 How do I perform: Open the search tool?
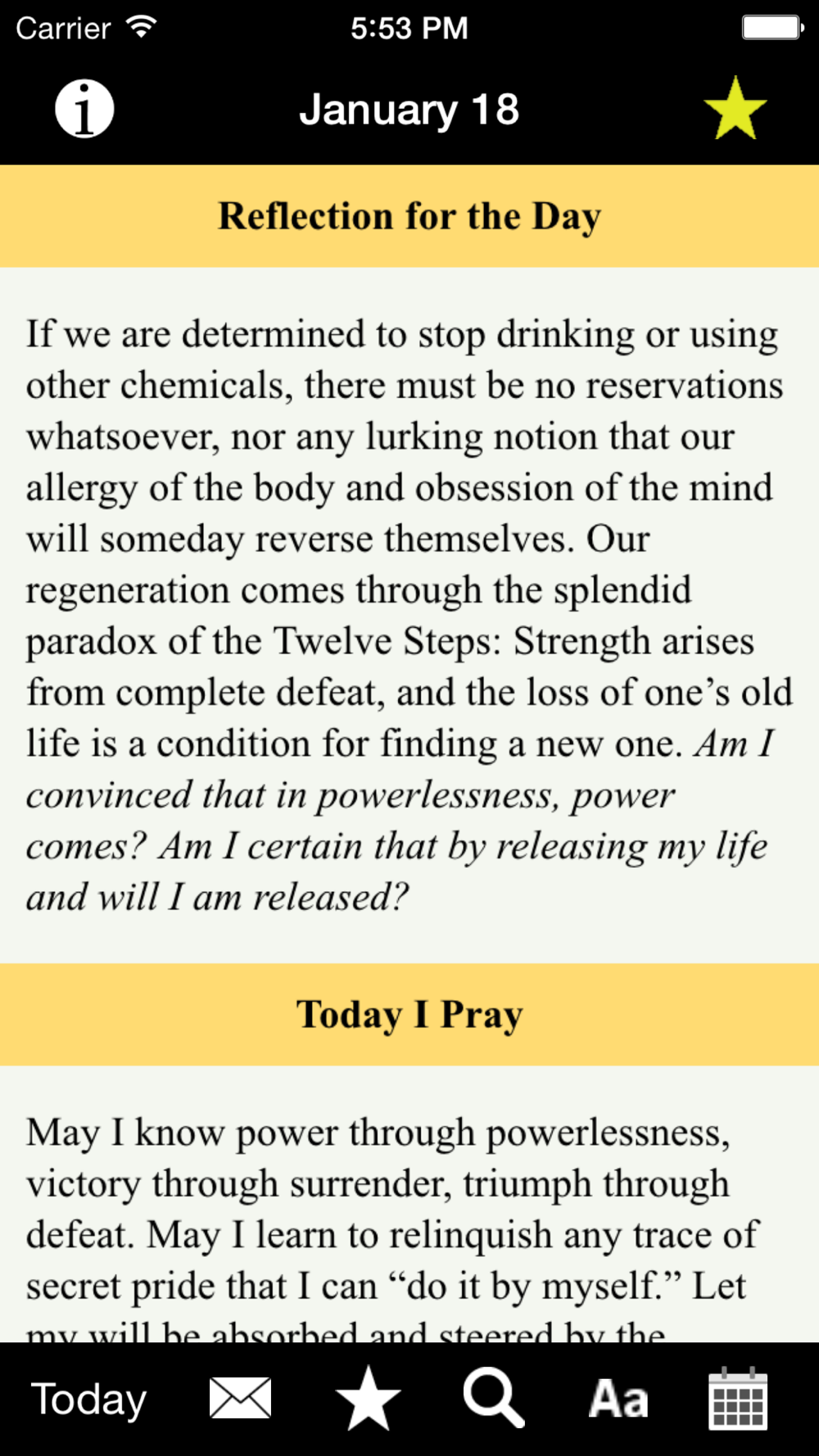click(493, 1398)
